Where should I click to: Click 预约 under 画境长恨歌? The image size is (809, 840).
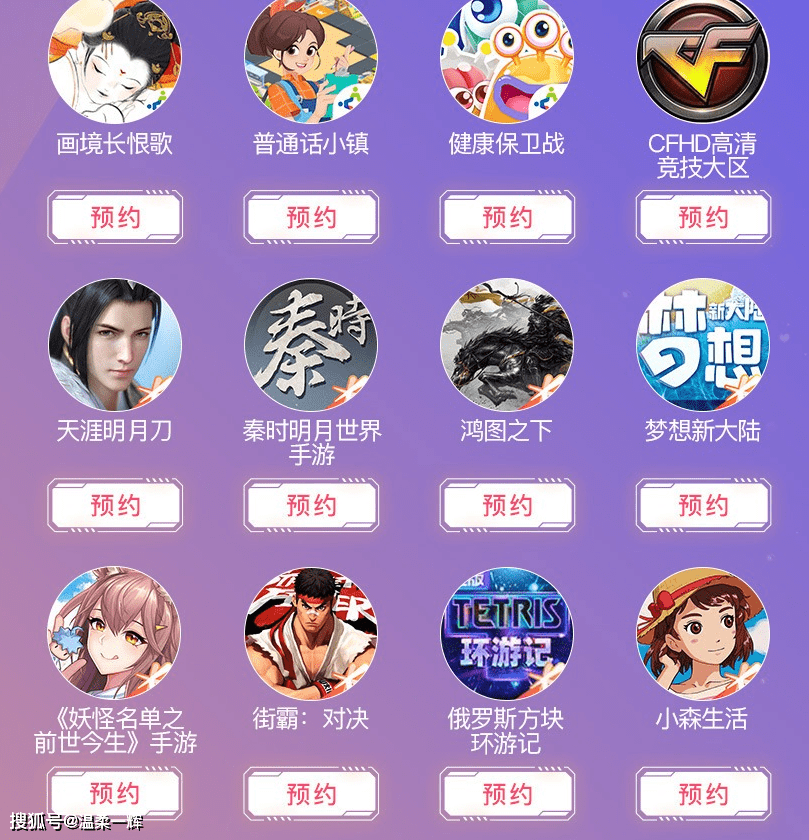point(113,217)
